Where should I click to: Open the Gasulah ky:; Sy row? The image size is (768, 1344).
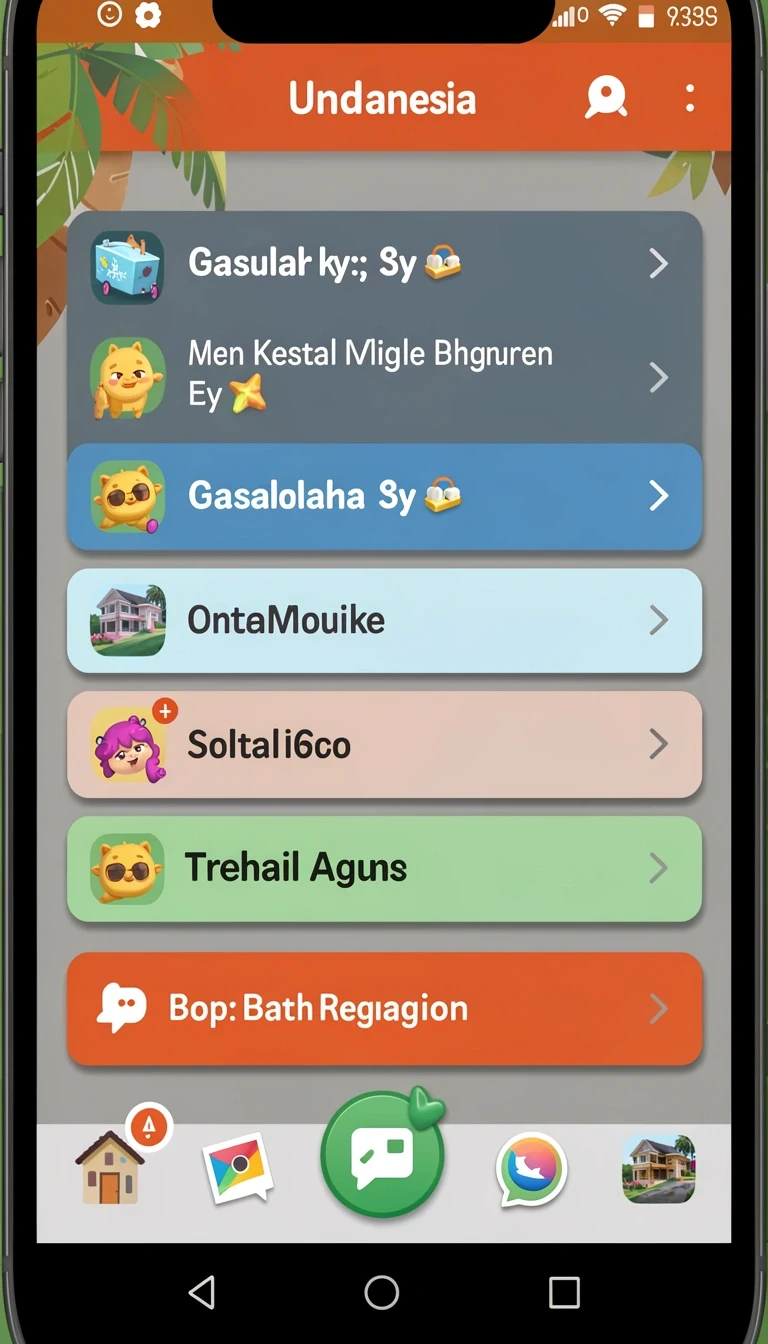pos(385,264)
